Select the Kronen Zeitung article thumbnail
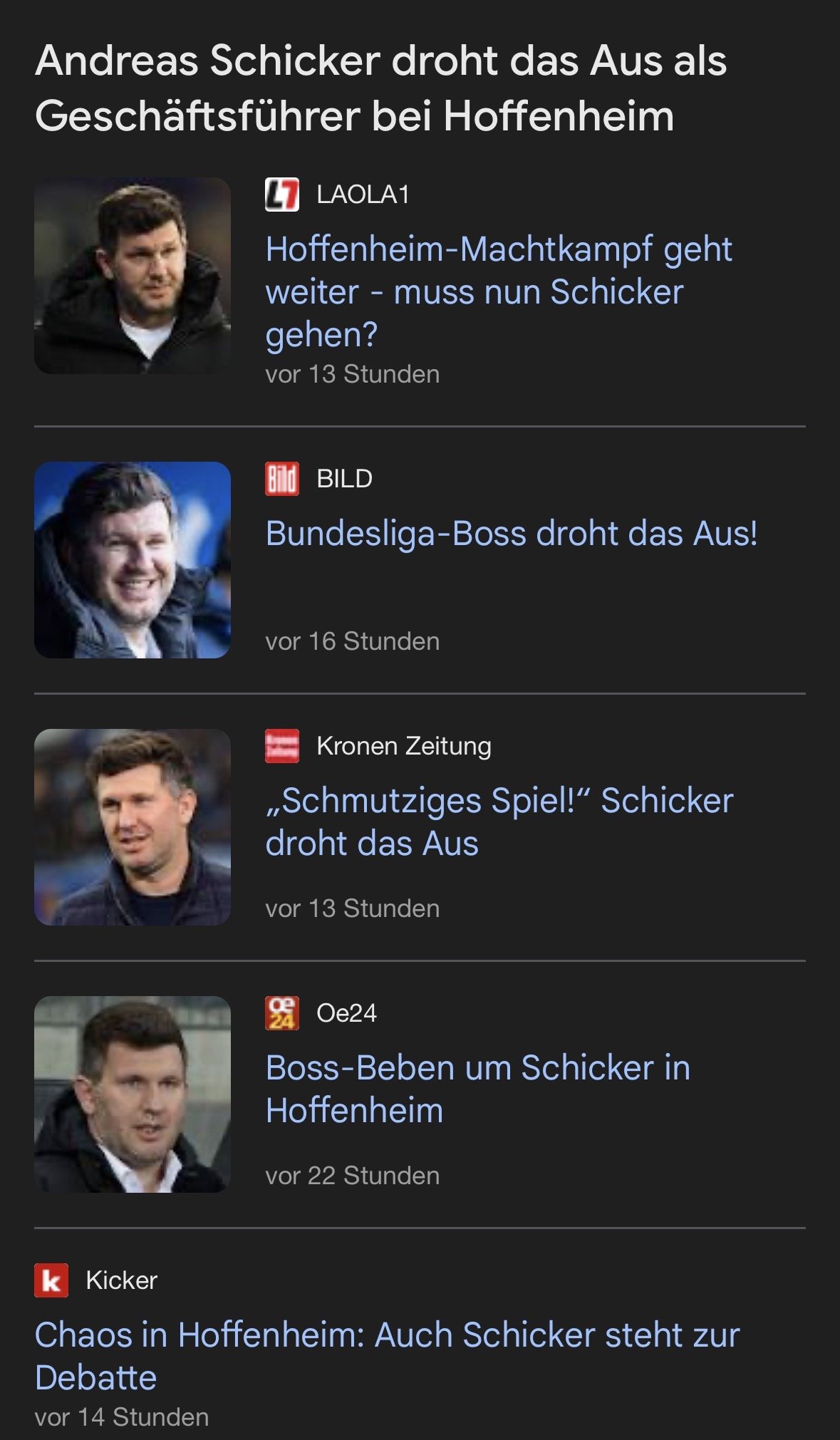The height and width of the screenshot is (1440, 840). (133, 827)
